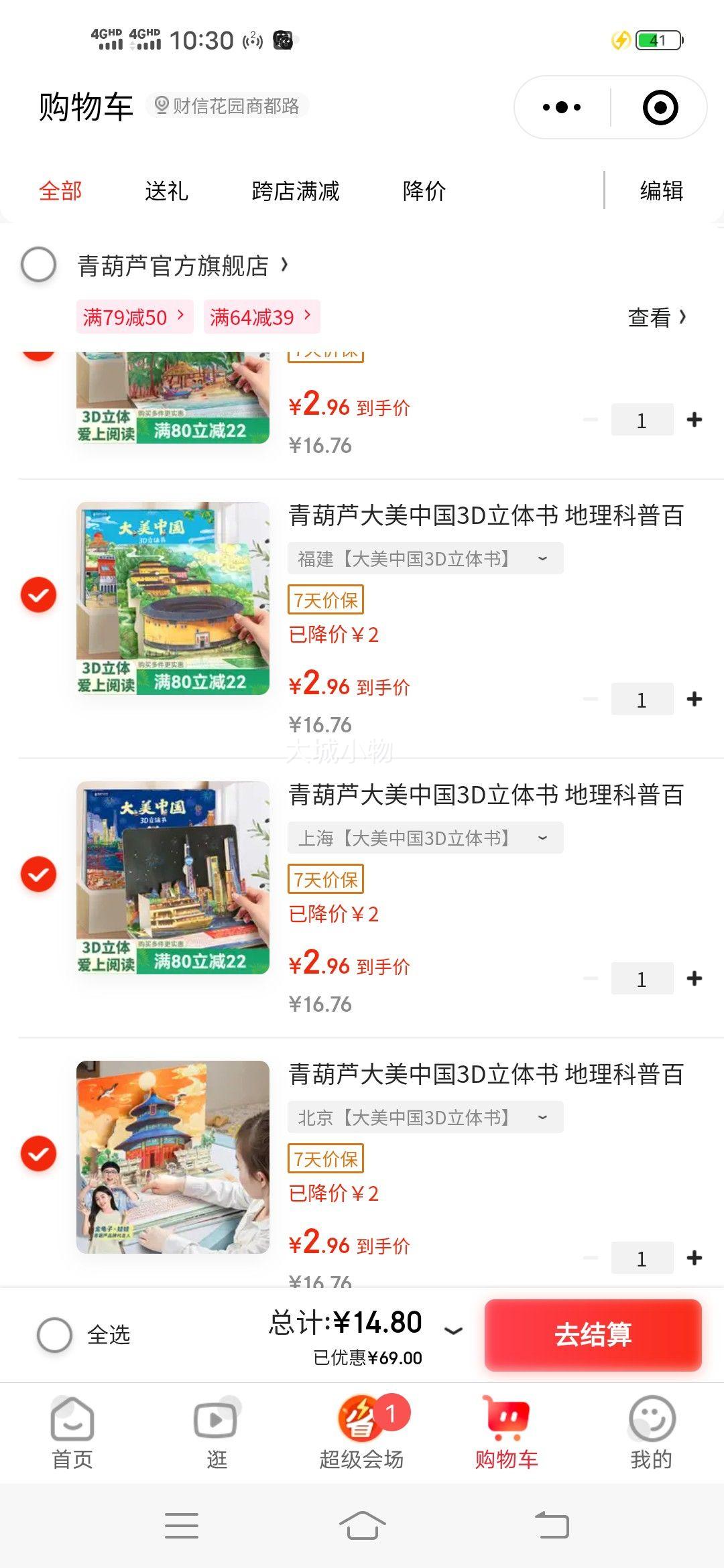Image resolution: width=724 pixels, height=1568 pixels.
Task: Tap 查看 to view store promotions
Action: point(656,317)
